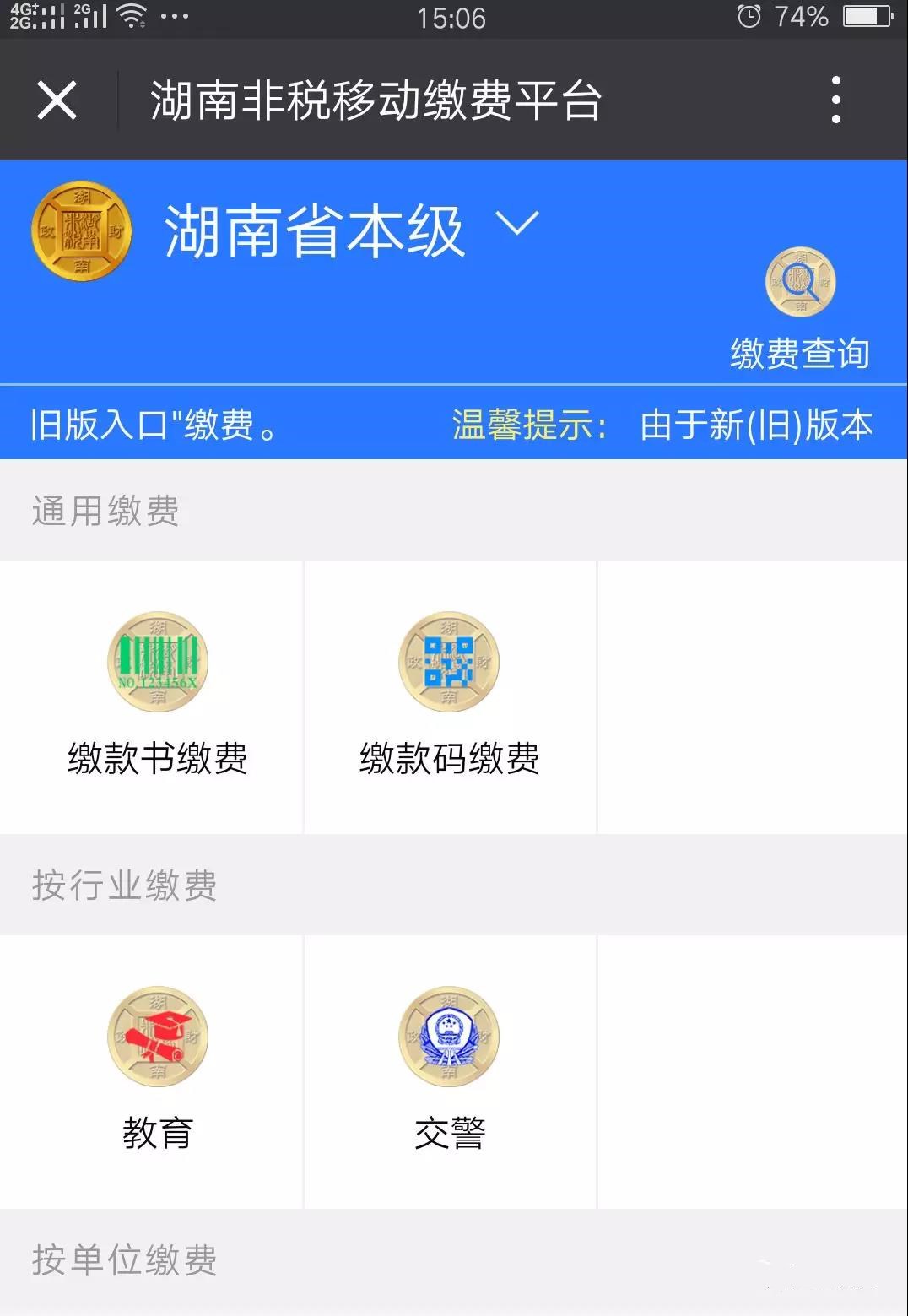Close the 湖南非税移动缴费平台 page
908x1316 pixels.
point(57,100)
